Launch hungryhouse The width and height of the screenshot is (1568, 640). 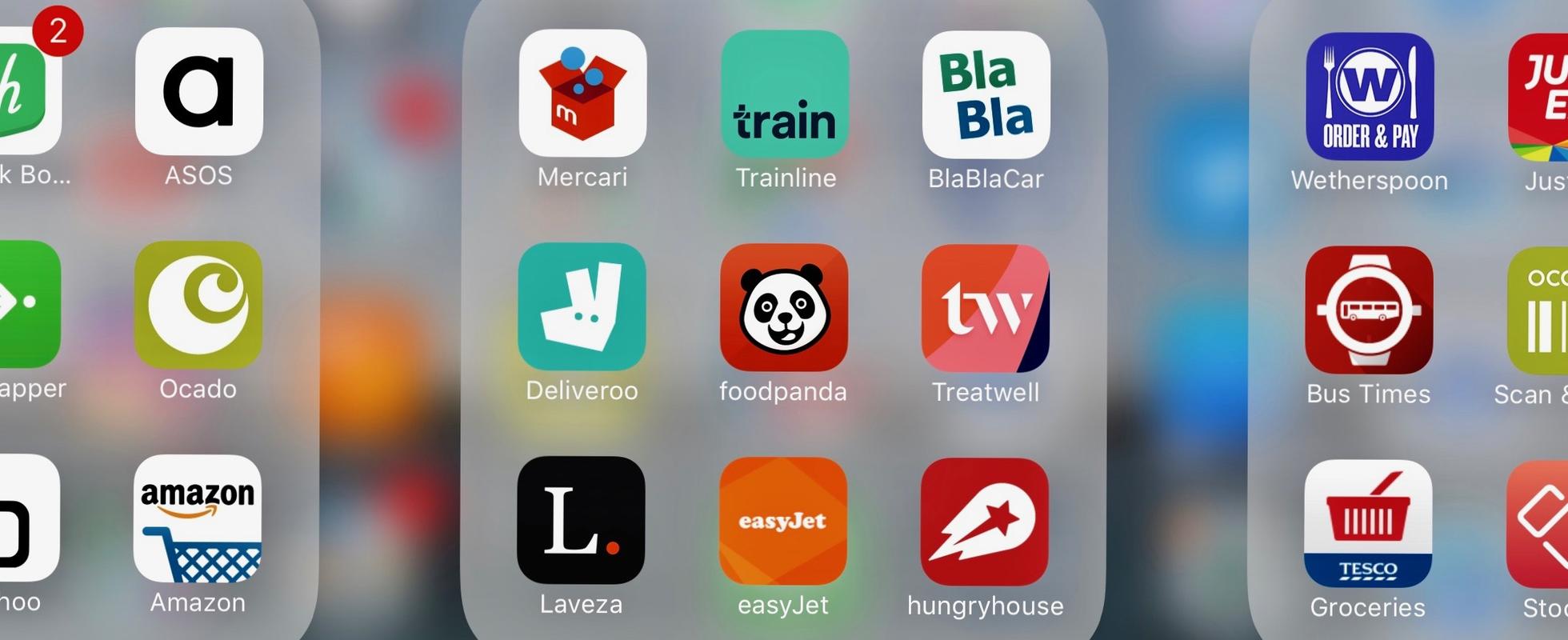[x=984, y=522]
